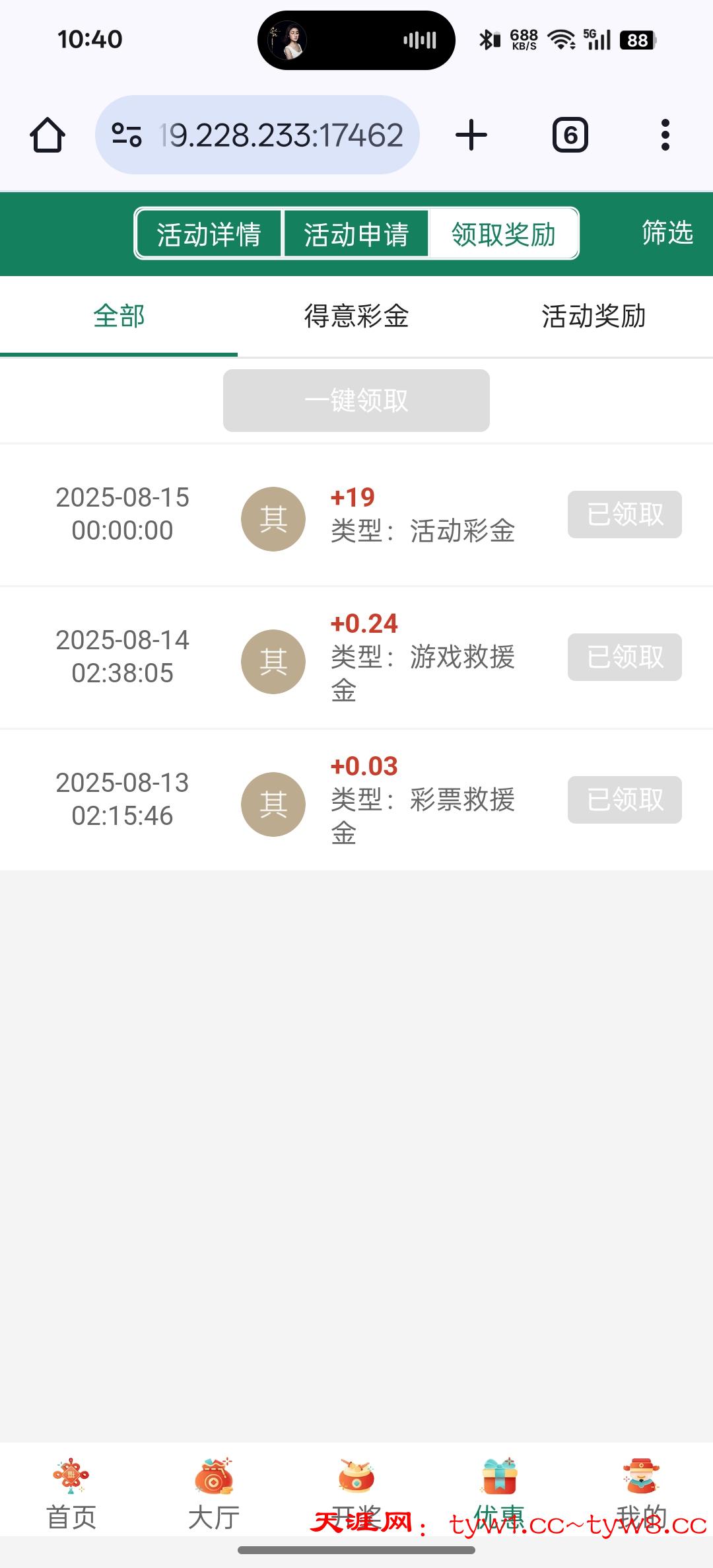This screenshot has height=1568, width=713.
Task: Tap 已领取 for the 活动彩金 reward
Action: click(x=625, y=515)
